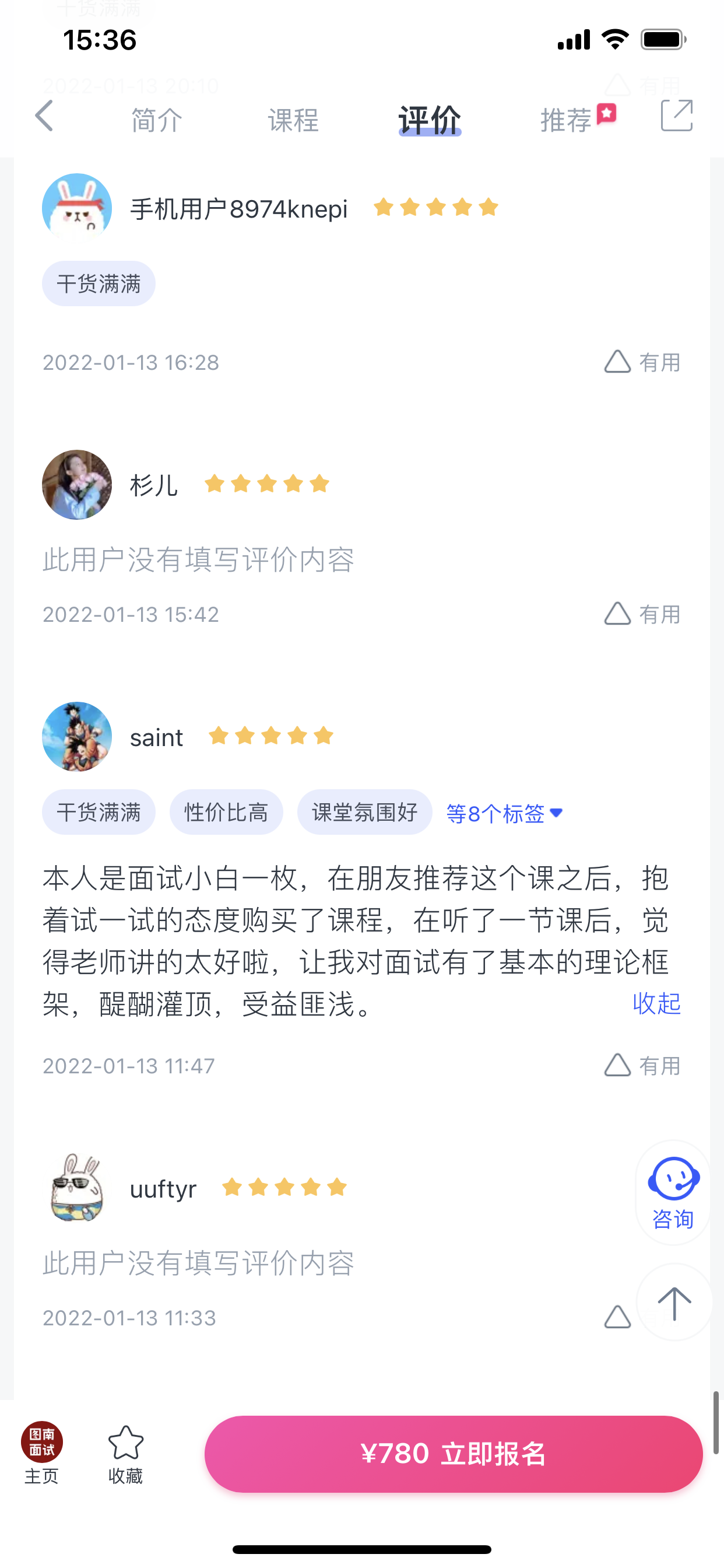Mark saint's review as 有用

point(642,1066)
